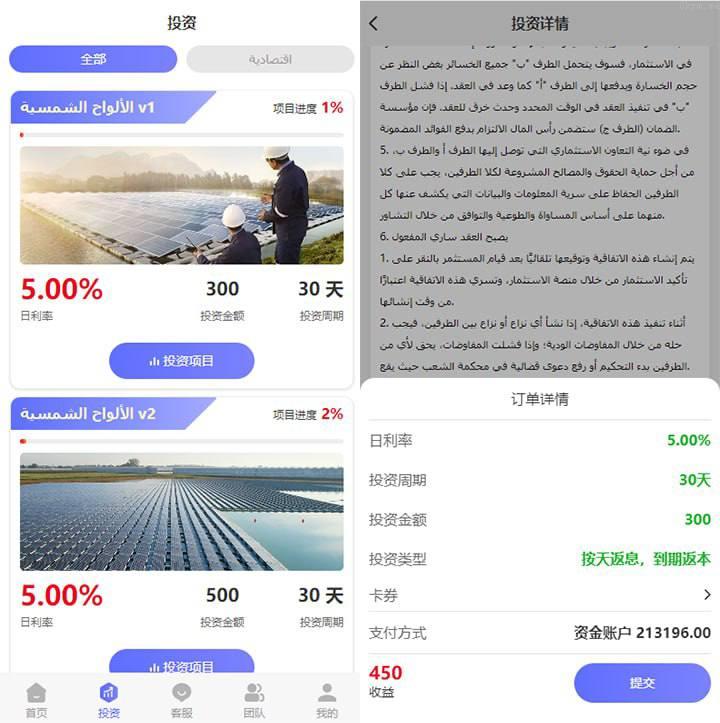Switch to the اقتصادية tab

[x=270, y=59]
